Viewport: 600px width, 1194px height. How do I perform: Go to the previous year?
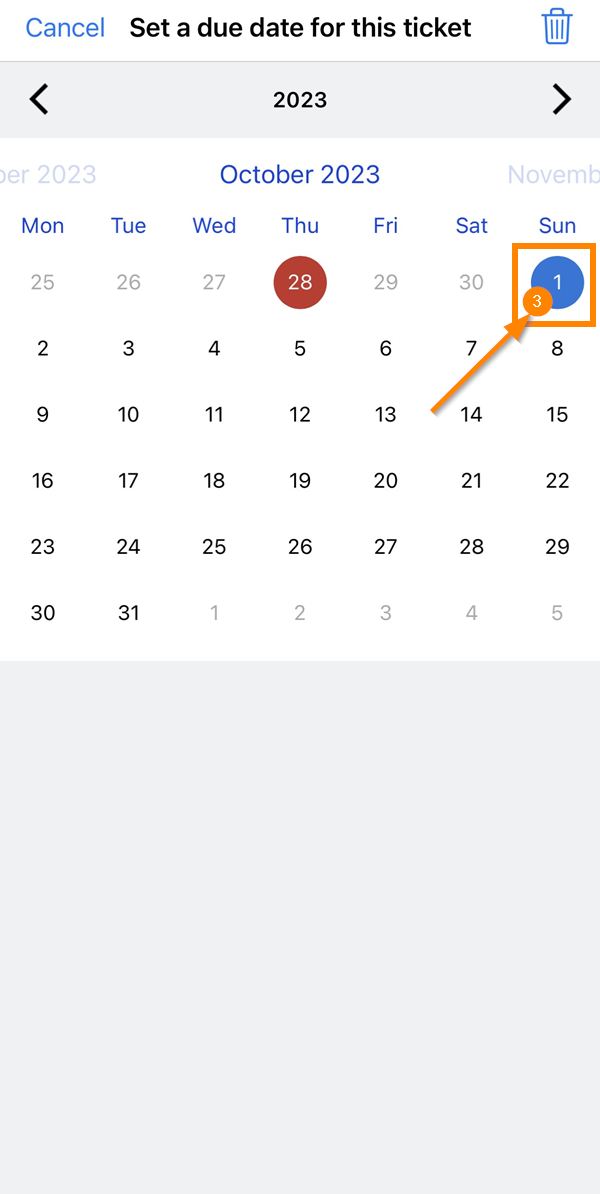pyautogui.click(x=39, y=99)
